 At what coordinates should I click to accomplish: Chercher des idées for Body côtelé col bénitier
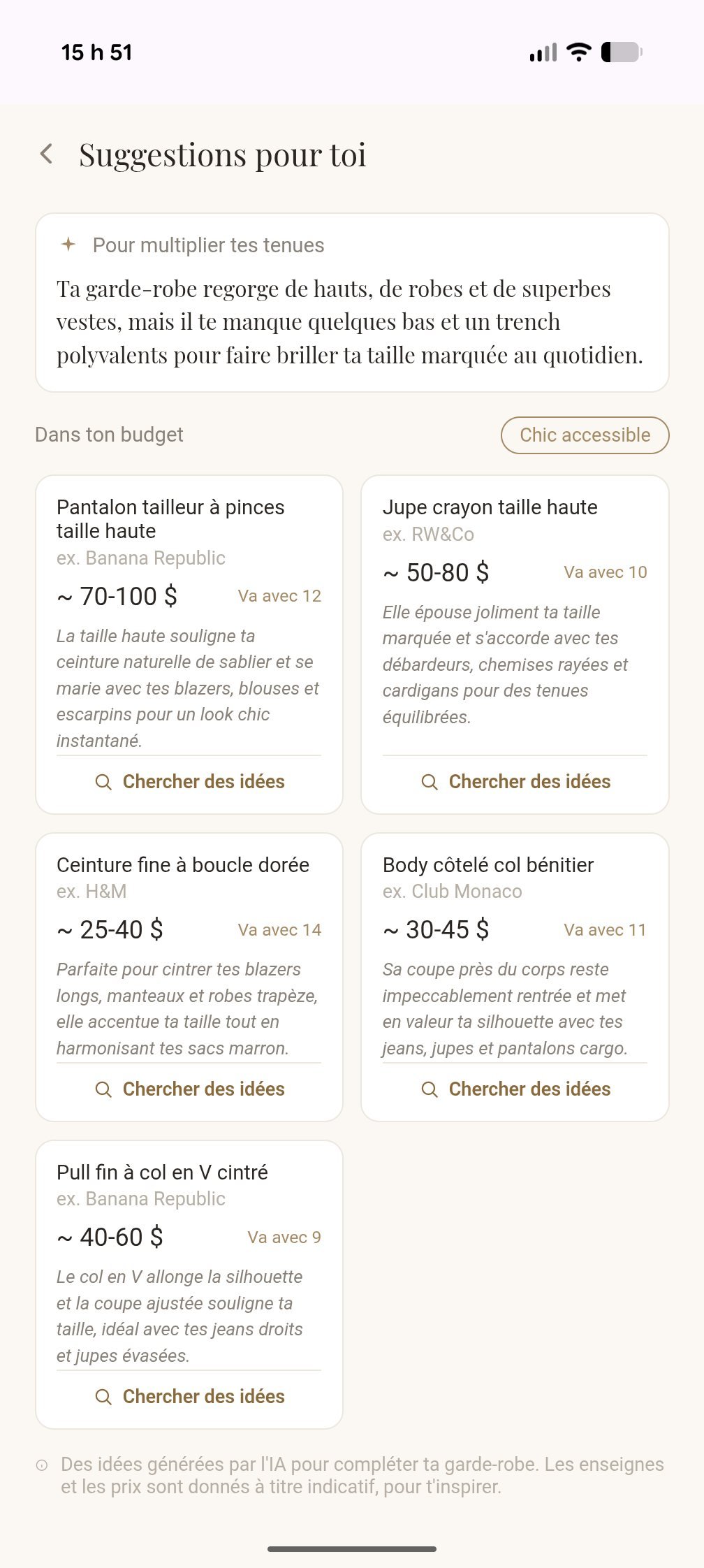515,1089
